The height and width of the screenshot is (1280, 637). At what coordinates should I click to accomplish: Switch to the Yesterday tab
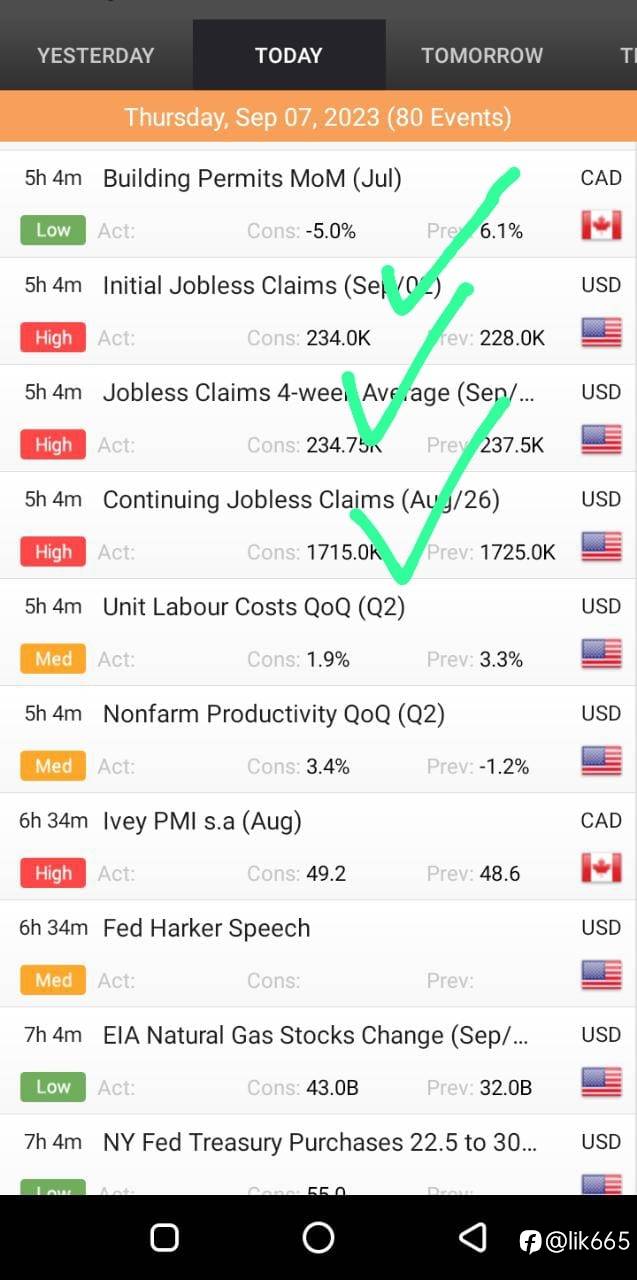click(x=96, y=56)
